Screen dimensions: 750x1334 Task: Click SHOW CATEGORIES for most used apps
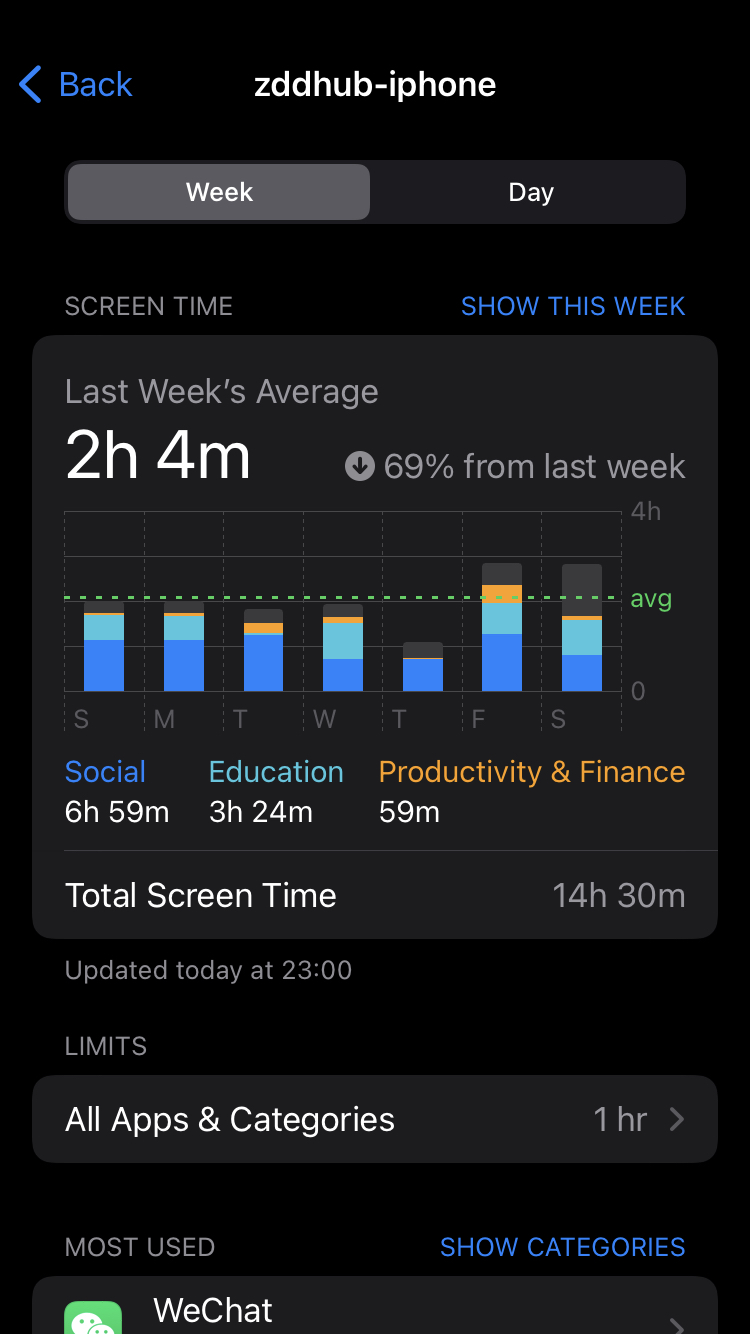[562, 1246]
